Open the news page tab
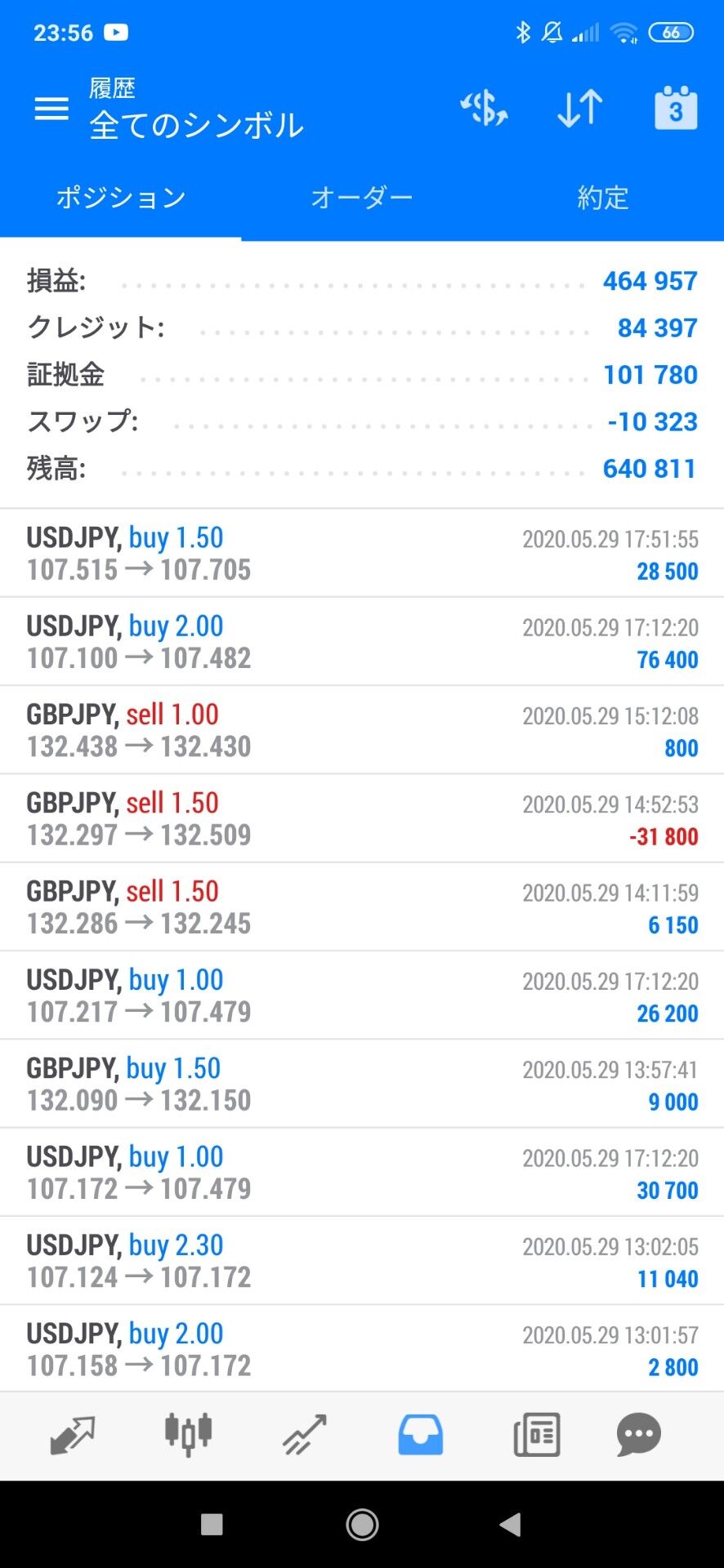This screenshot has width=724, height=1568. point(537,1435)
